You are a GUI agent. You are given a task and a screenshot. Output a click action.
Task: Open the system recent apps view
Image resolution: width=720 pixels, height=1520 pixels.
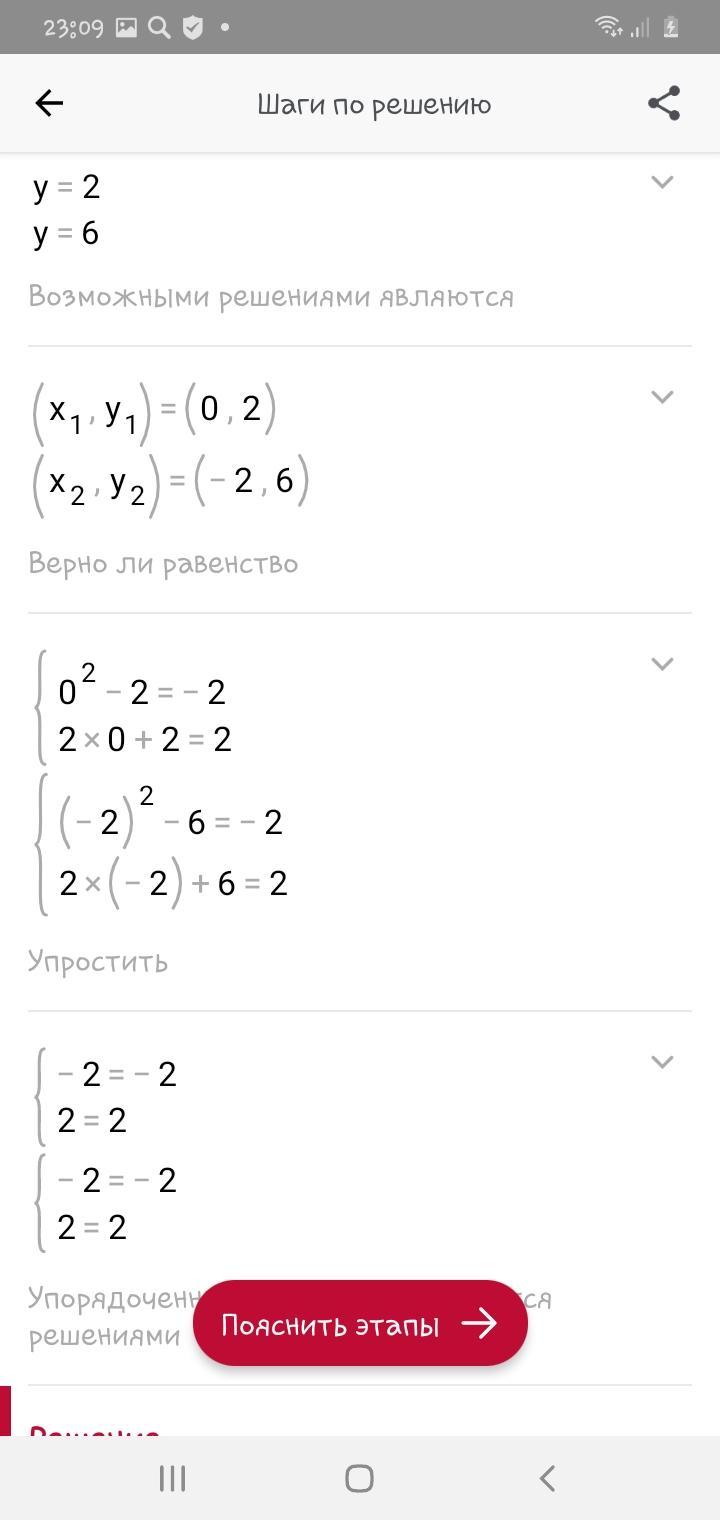tap(173, 1478)
